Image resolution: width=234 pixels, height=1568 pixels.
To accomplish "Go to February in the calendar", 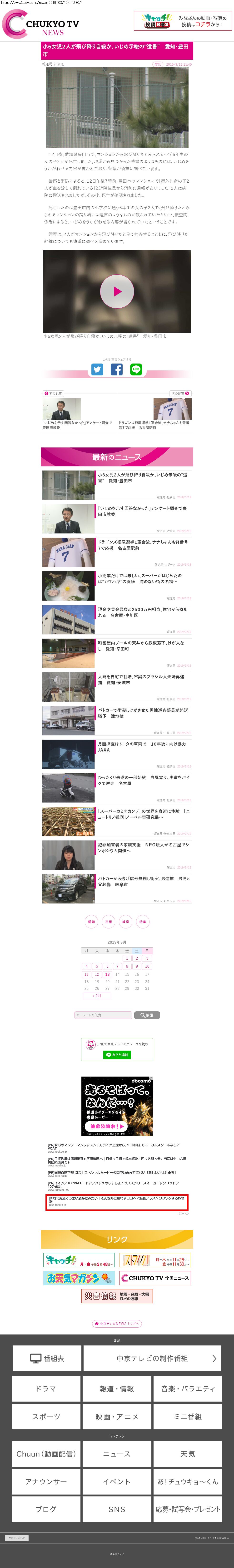I will point(97,996).
